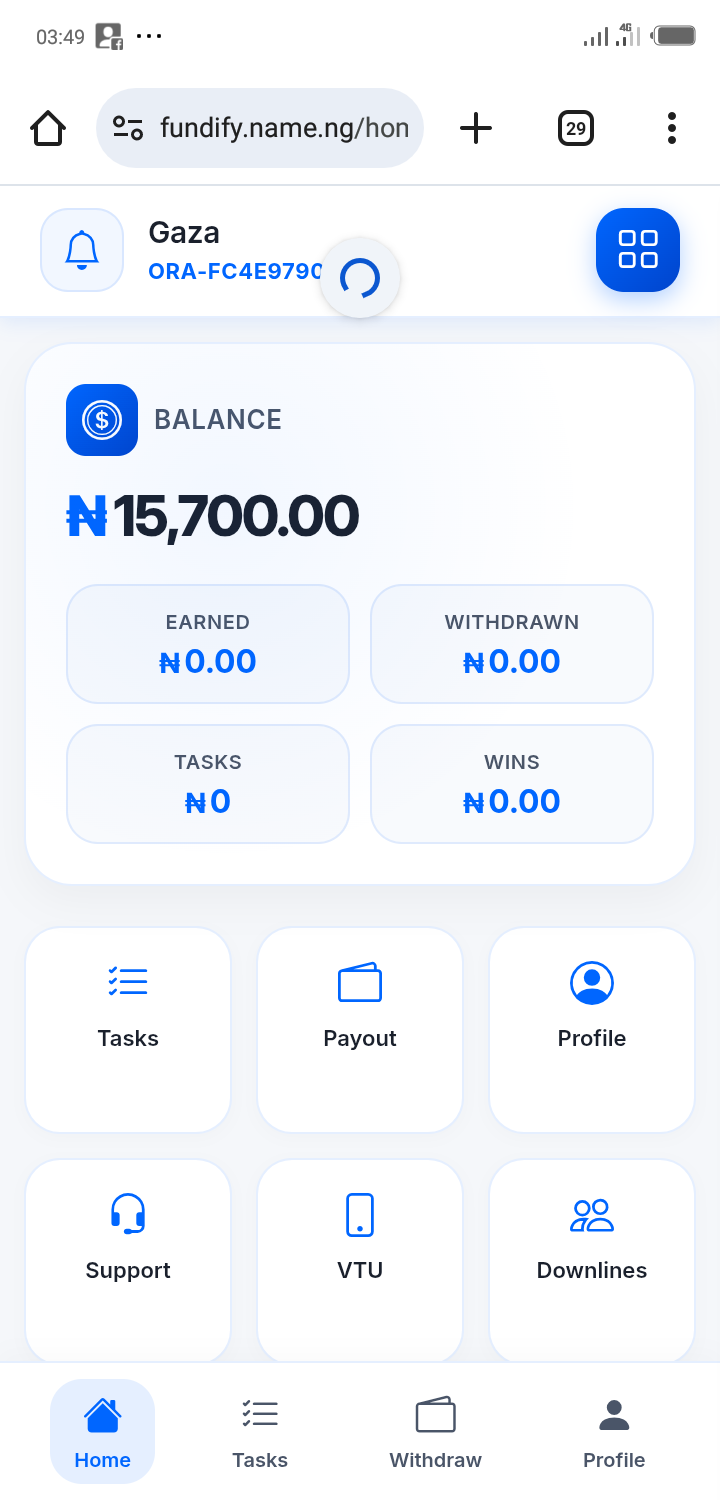Open the Profile card

tap(592, 1029)
